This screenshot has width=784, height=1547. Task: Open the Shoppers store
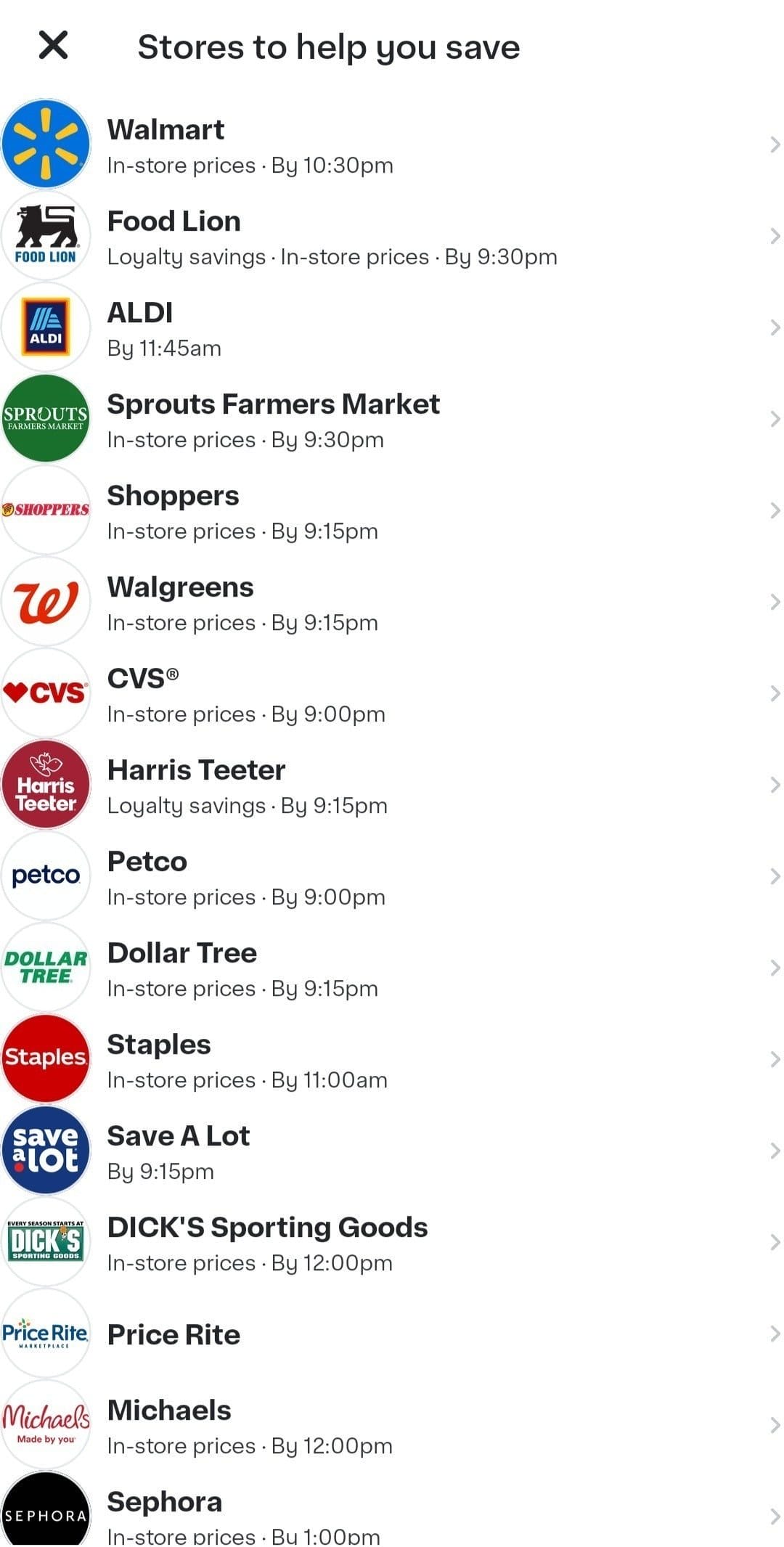(392, 511)
